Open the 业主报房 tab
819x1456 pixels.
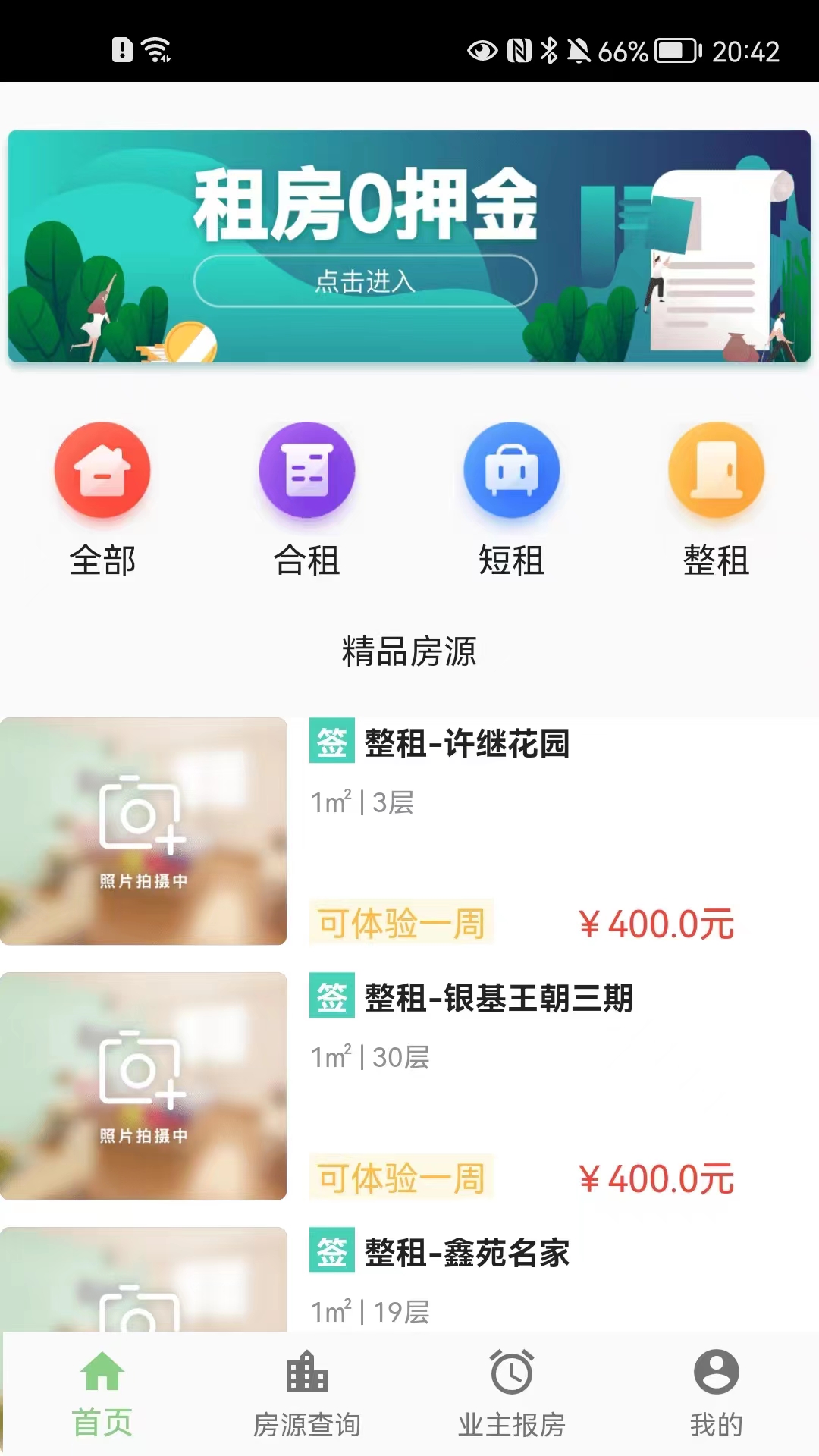[512, 1394]
